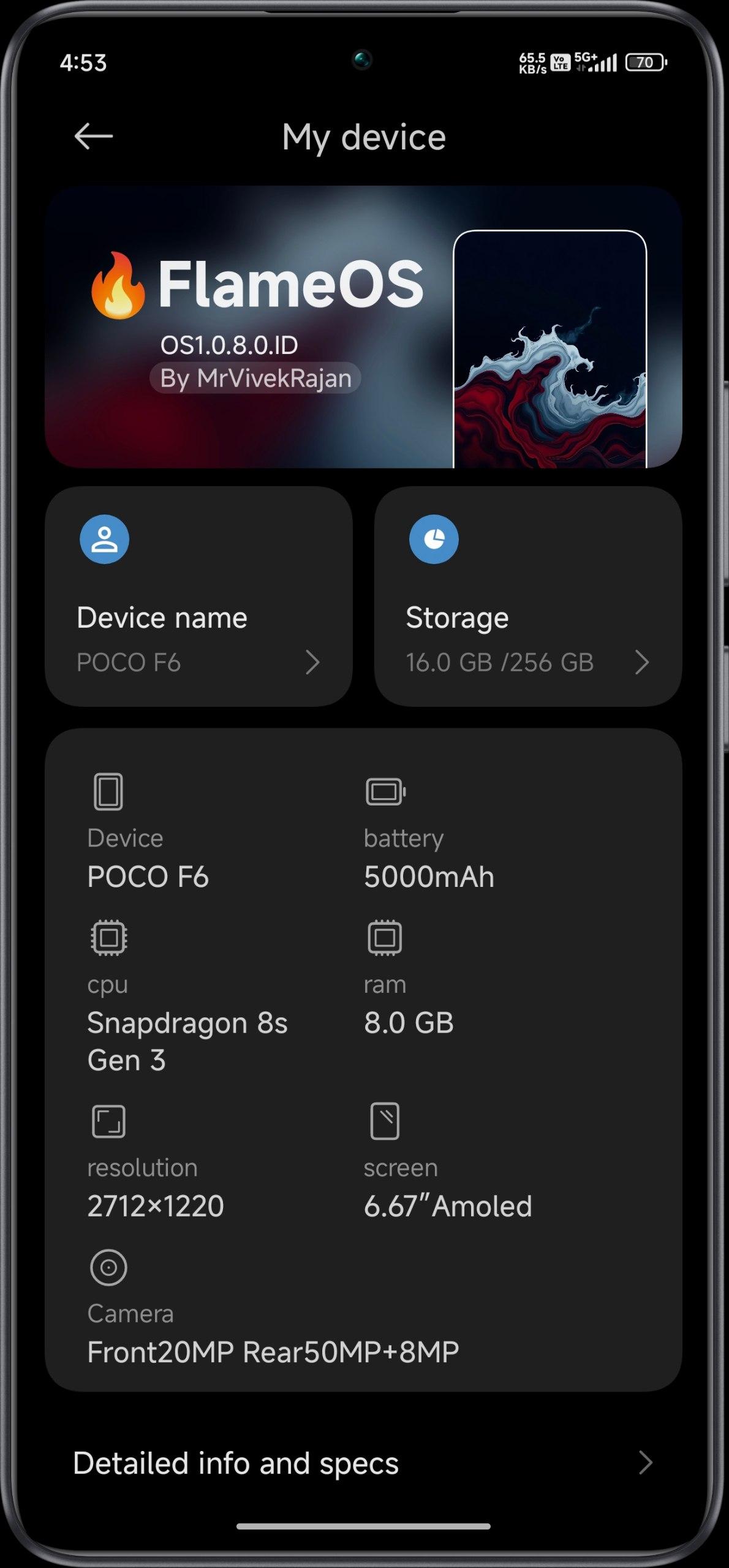Open the Storage card
This screenshot has width=729, height=1568.
pos(528,597)
